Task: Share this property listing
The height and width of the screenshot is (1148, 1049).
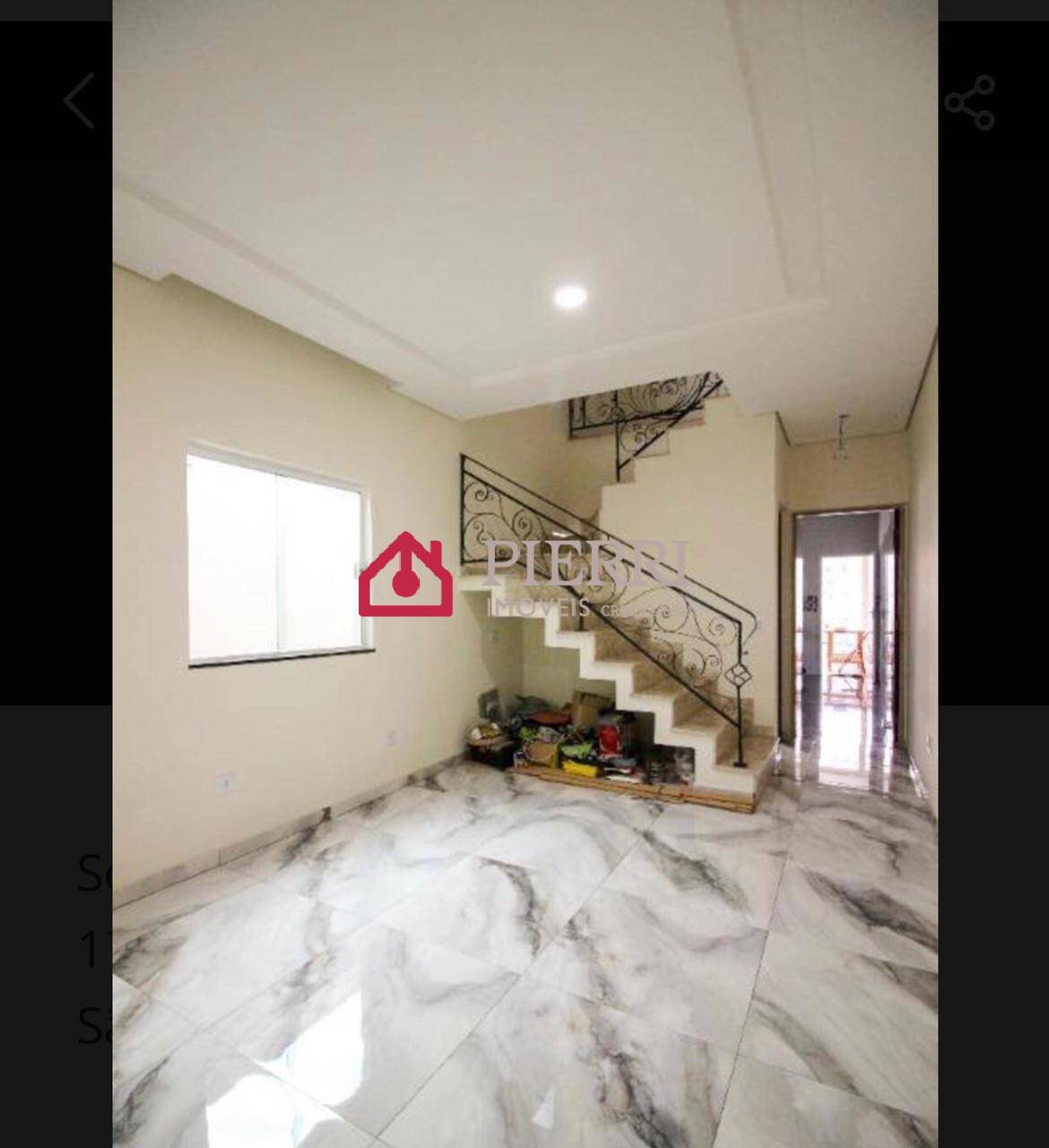Action: [970, 102]
